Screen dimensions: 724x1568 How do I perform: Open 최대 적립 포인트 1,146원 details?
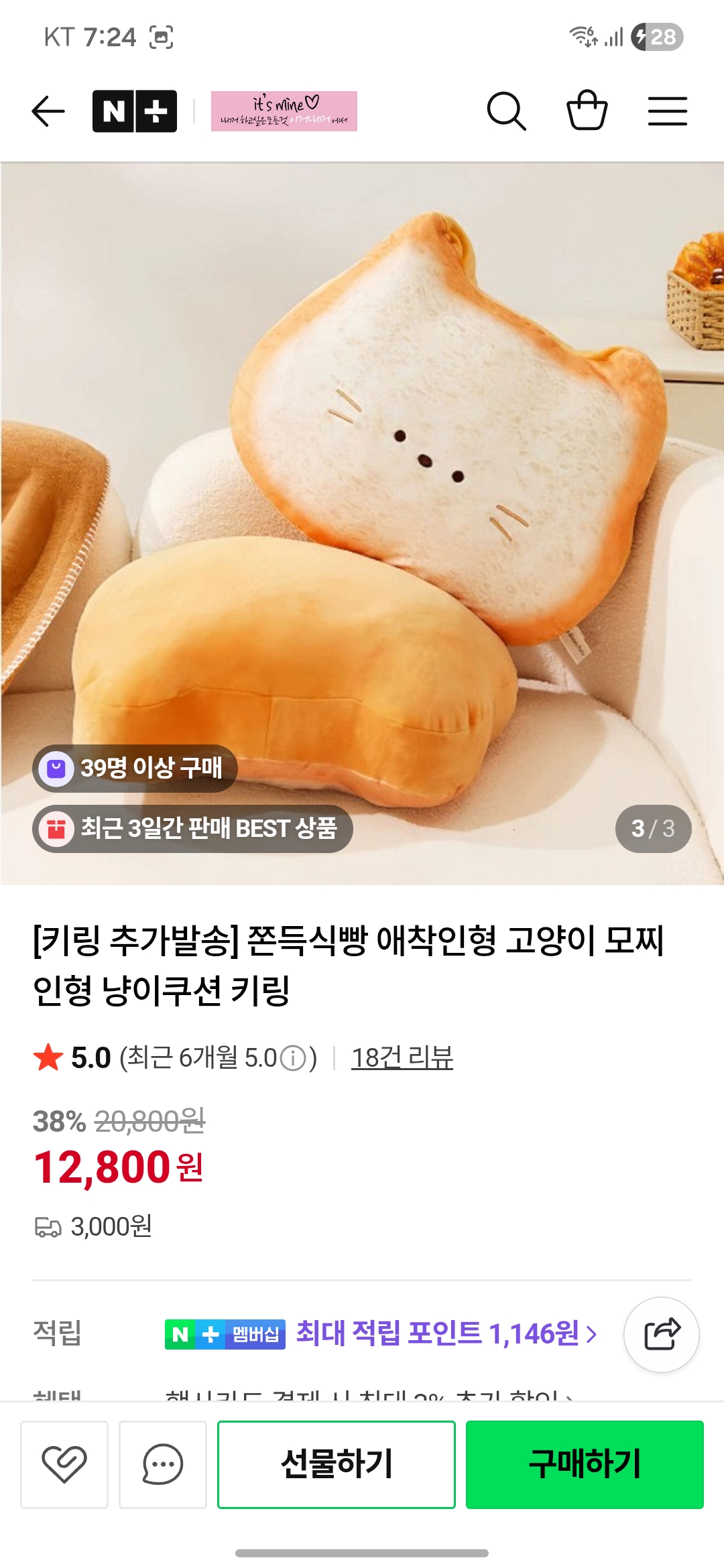446,1333
